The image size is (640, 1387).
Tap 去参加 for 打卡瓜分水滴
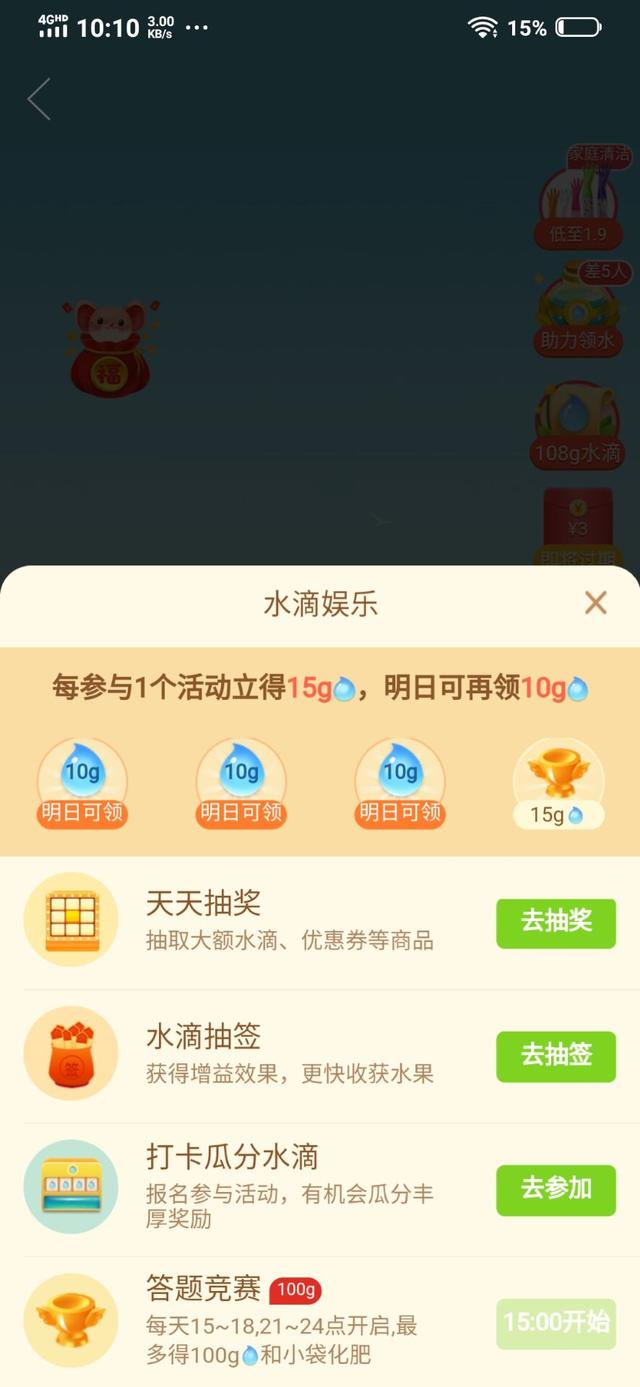555,1189
